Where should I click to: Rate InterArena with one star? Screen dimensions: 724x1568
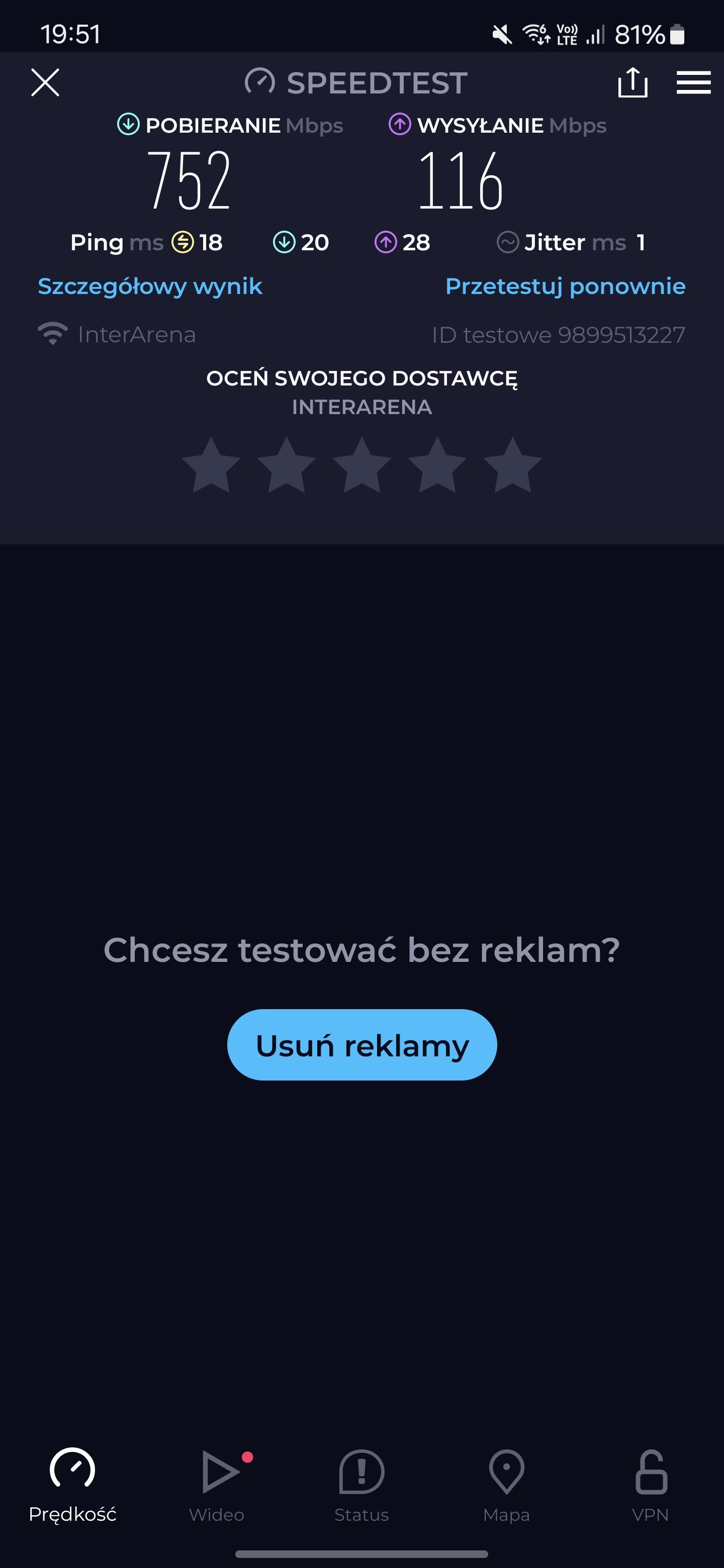point(211,465)
